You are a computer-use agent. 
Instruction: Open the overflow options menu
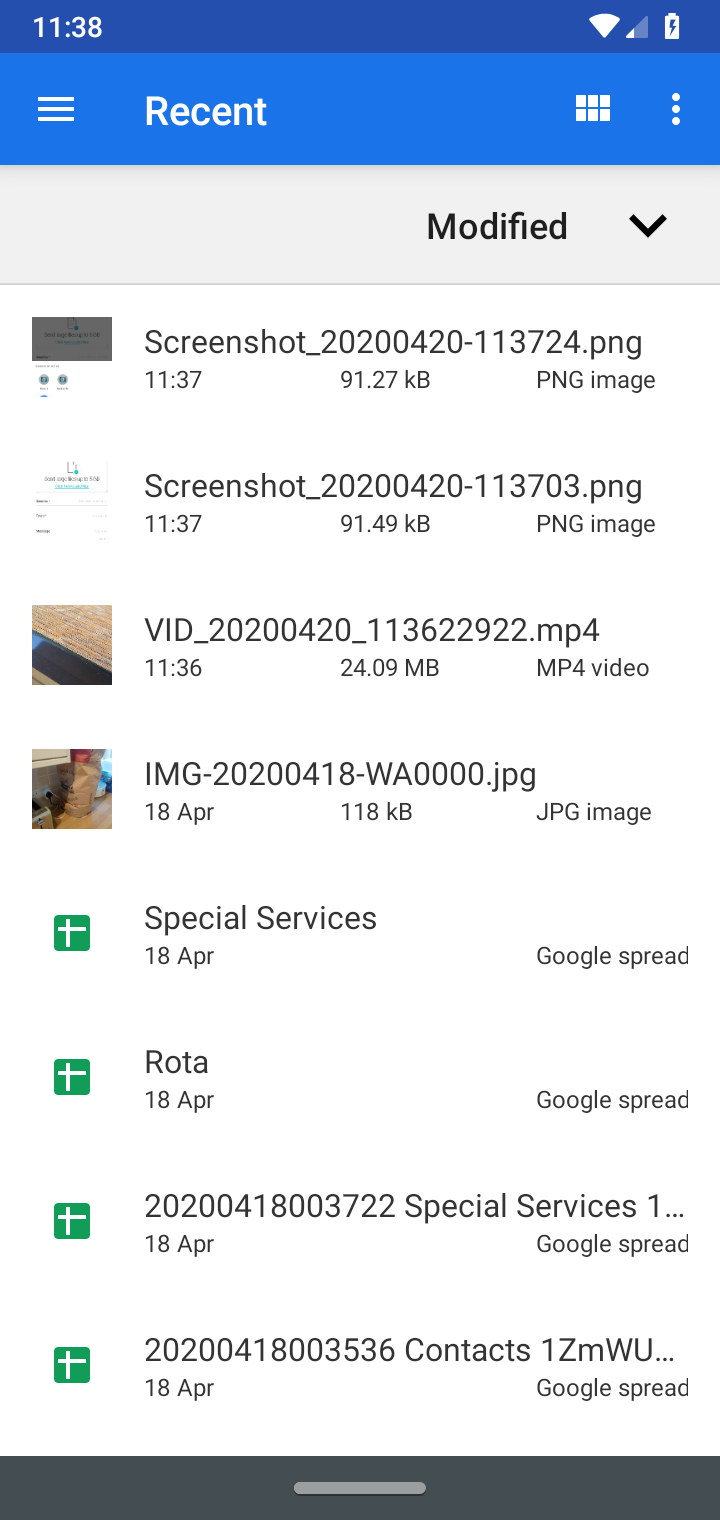point(675,109)
